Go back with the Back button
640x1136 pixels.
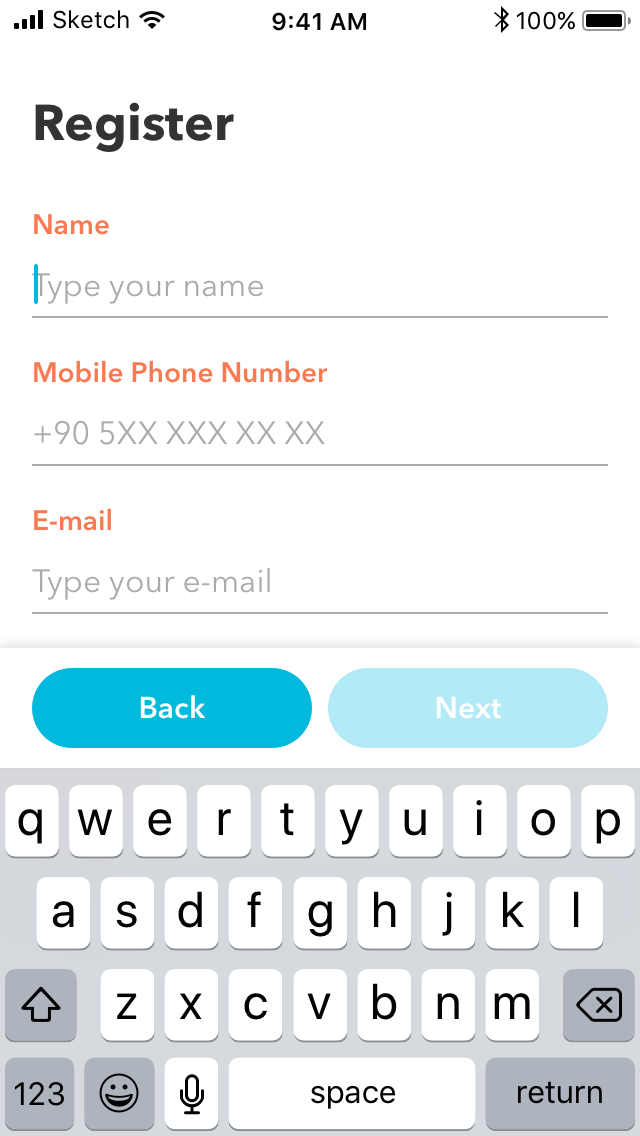pyautogui.click(x=172, y=708)
